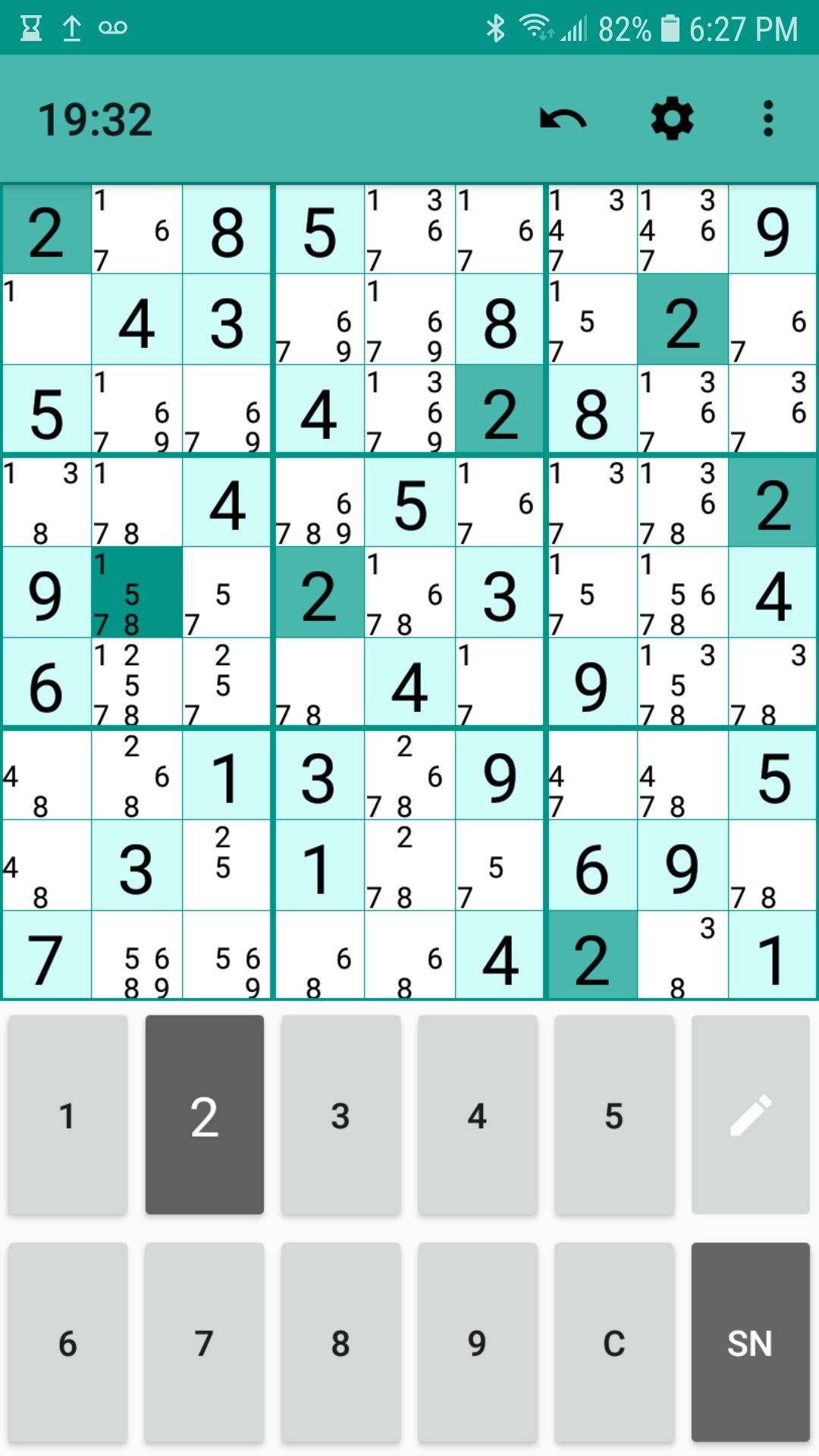Select the dark highlighted cell with notes 1578
This screenshot has width=819, height=1456.
point(136,593)
